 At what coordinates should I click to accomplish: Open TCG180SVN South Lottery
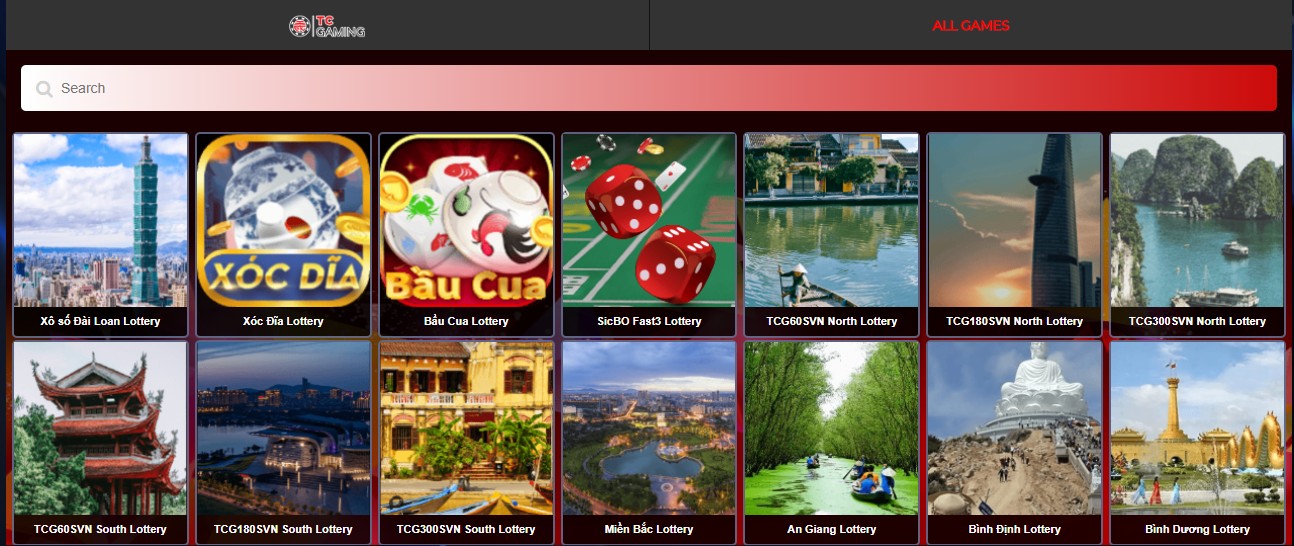(x=283, y=440)
